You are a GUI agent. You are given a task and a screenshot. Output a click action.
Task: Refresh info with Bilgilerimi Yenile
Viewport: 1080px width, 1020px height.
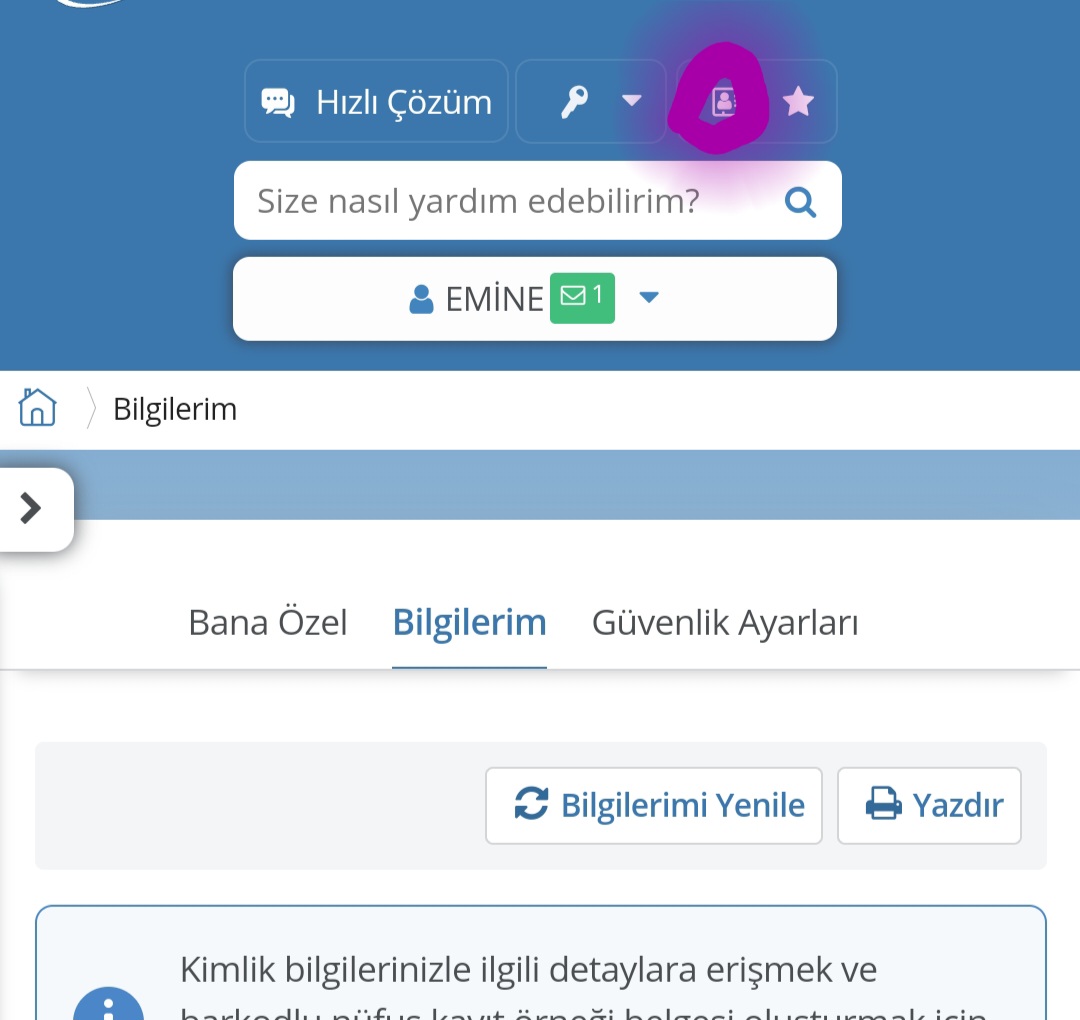654,805
